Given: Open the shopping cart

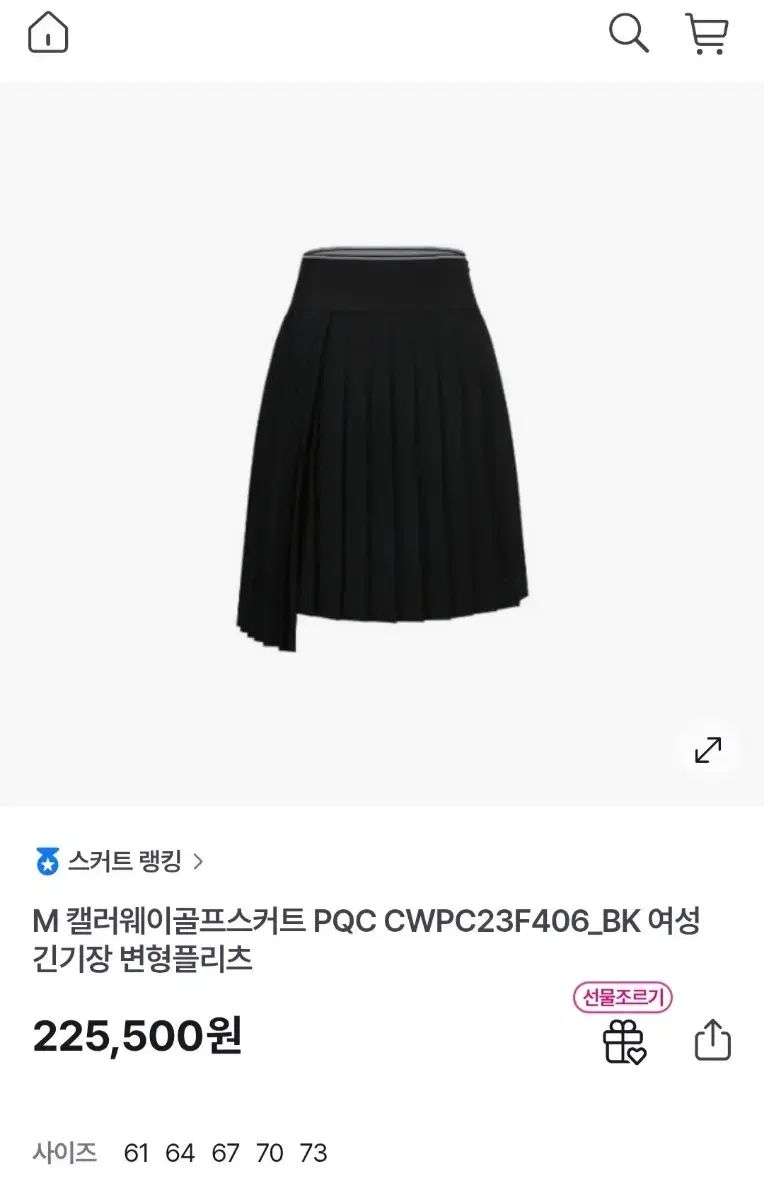Looking at the screenshot, I should coord(706,34).
